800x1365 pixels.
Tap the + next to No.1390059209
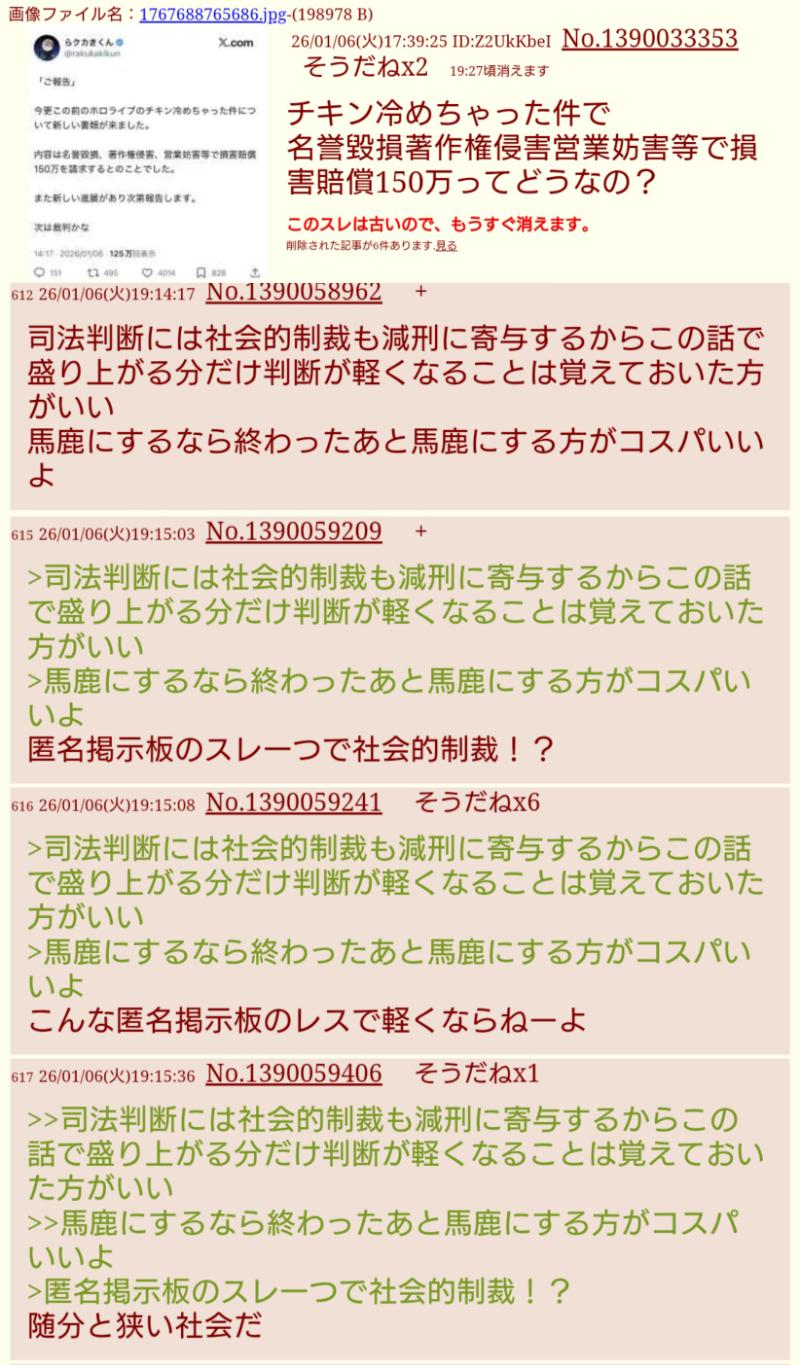tap(420, 532)
